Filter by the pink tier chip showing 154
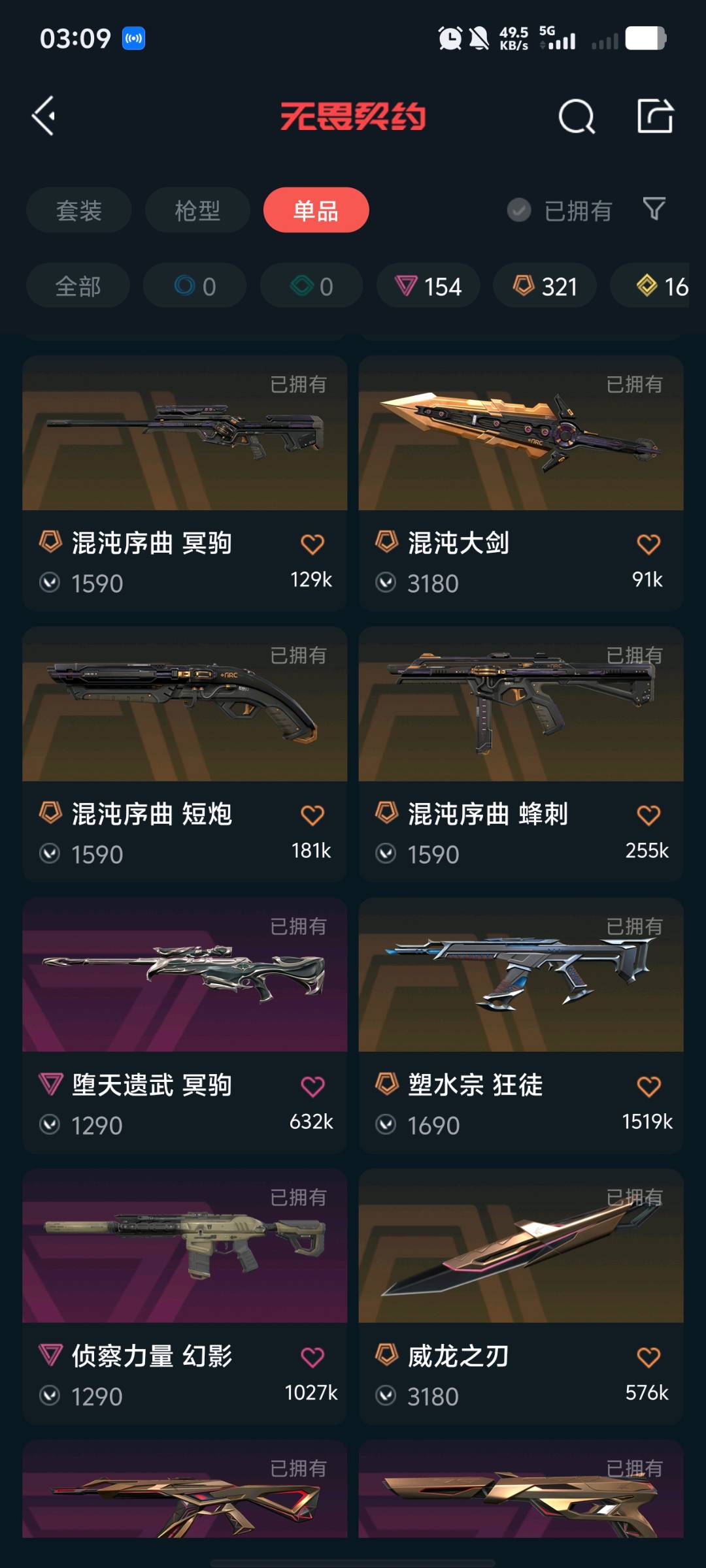Screen dimensions: 706x1568 click(428, 286)
